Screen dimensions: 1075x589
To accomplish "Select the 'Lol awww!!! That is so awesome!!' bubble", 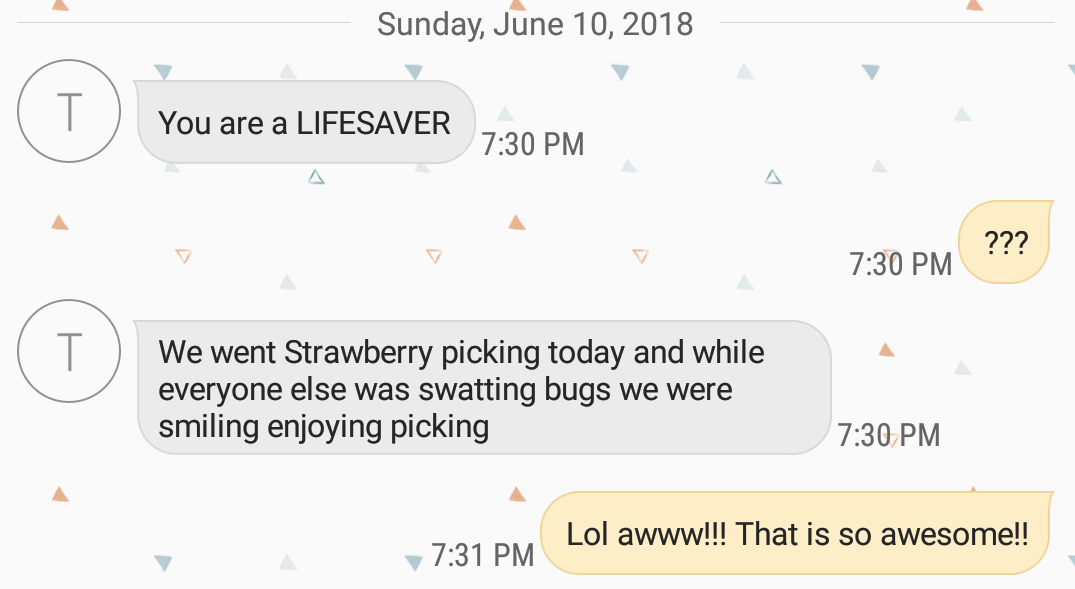I will click(x=796, y=533).
